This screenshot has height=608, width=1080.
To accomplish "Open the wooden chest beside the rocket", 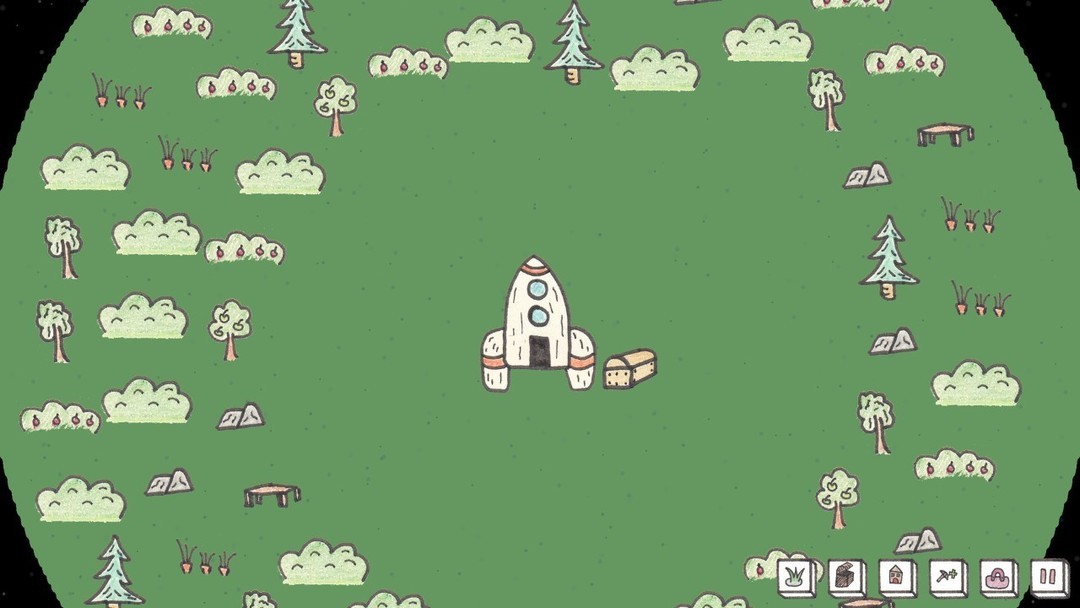I will (630, 368).
